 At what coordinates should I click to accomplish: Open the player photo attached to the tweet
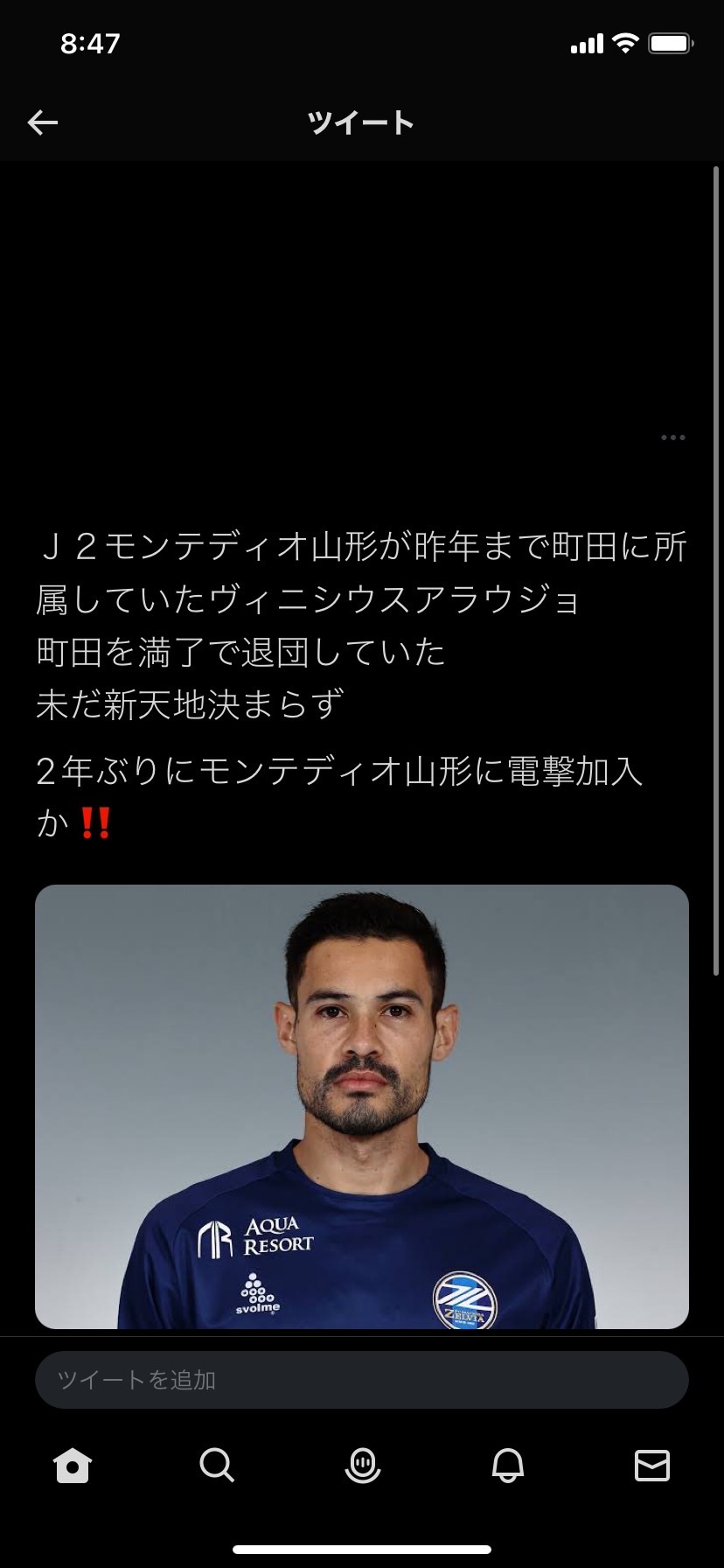coord(362,1106)
